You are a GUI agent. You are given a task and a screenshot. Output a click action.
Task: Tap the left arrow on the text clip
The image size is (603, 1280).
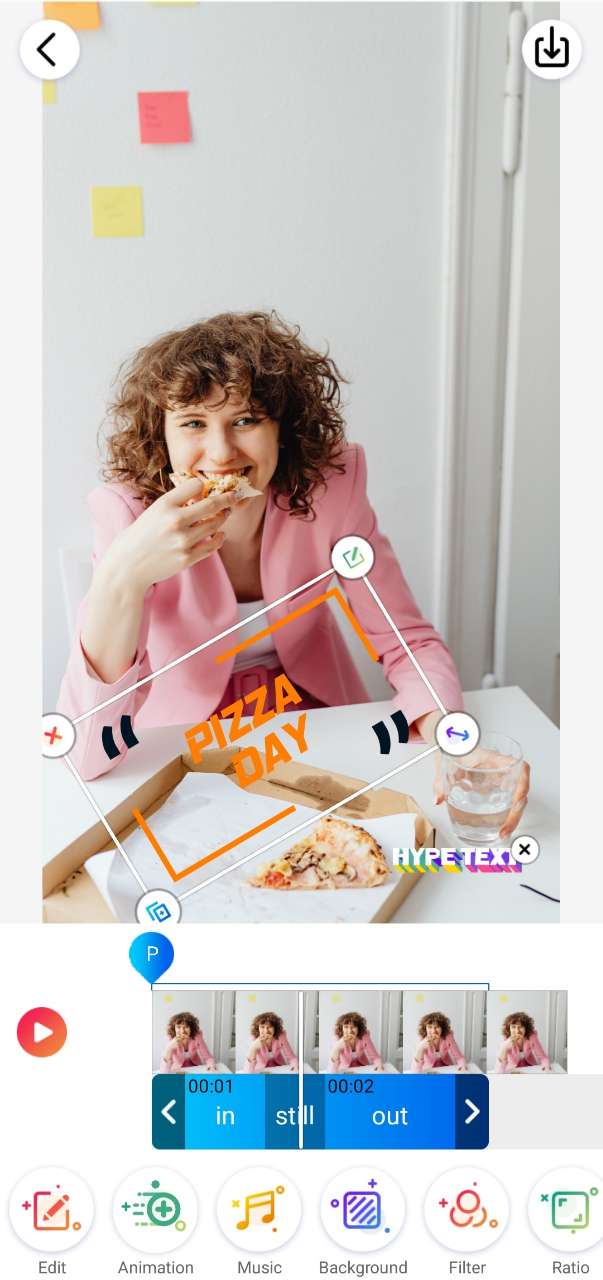coord(169,1112)
